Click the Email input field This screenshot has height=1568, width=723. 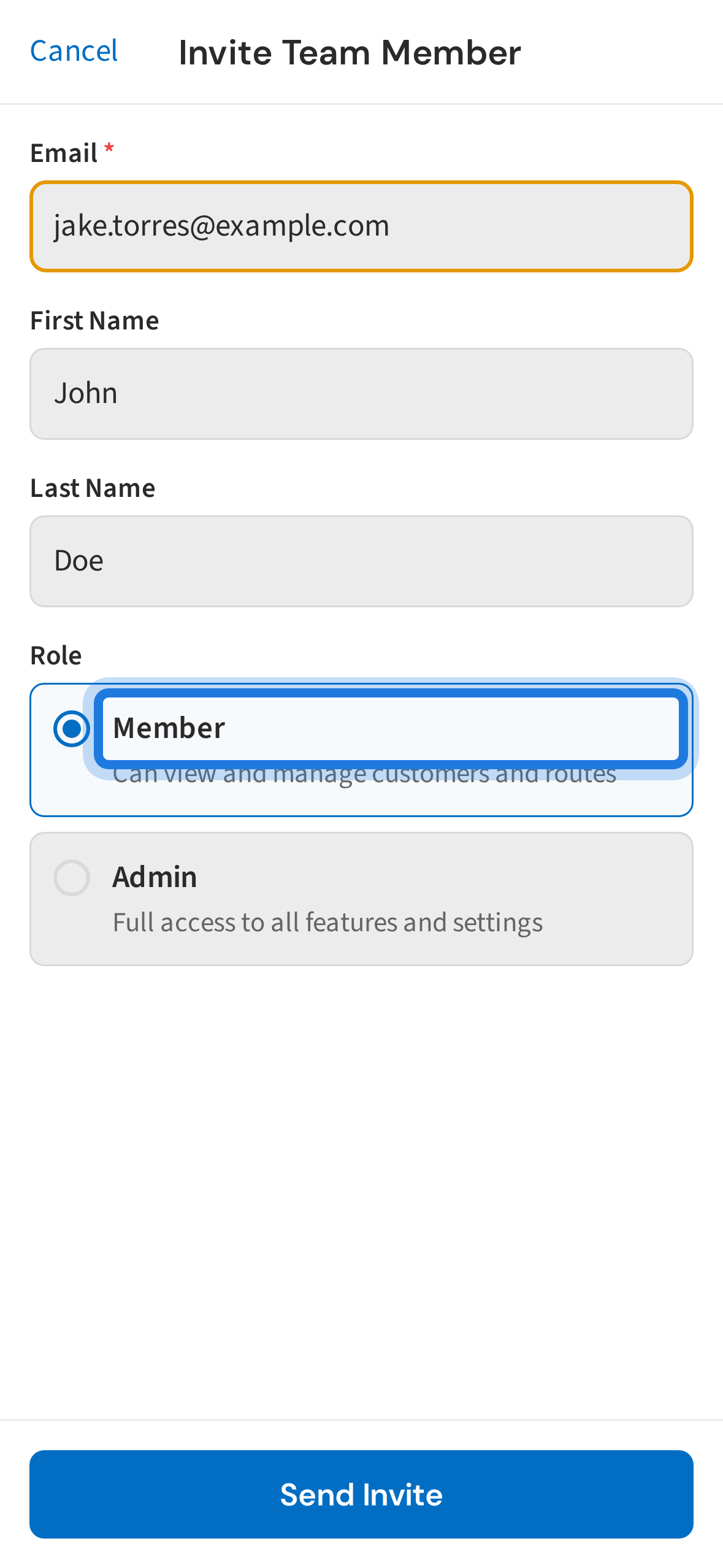click(361, 225)
